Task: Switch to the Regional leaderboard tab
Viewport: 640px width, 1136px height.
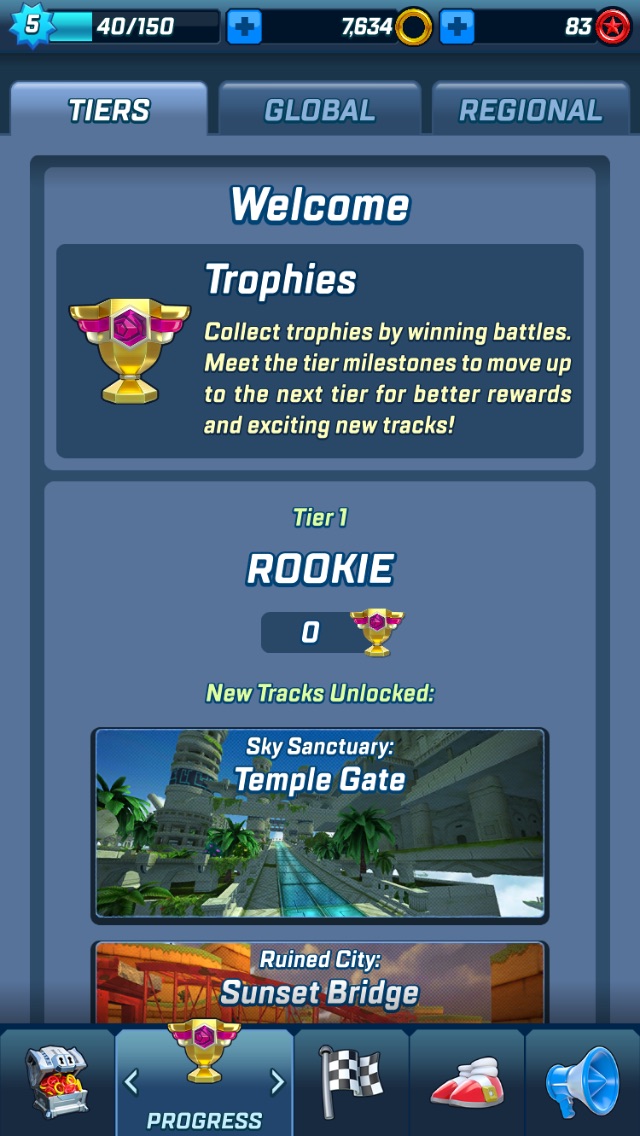Action: [531, 110]
